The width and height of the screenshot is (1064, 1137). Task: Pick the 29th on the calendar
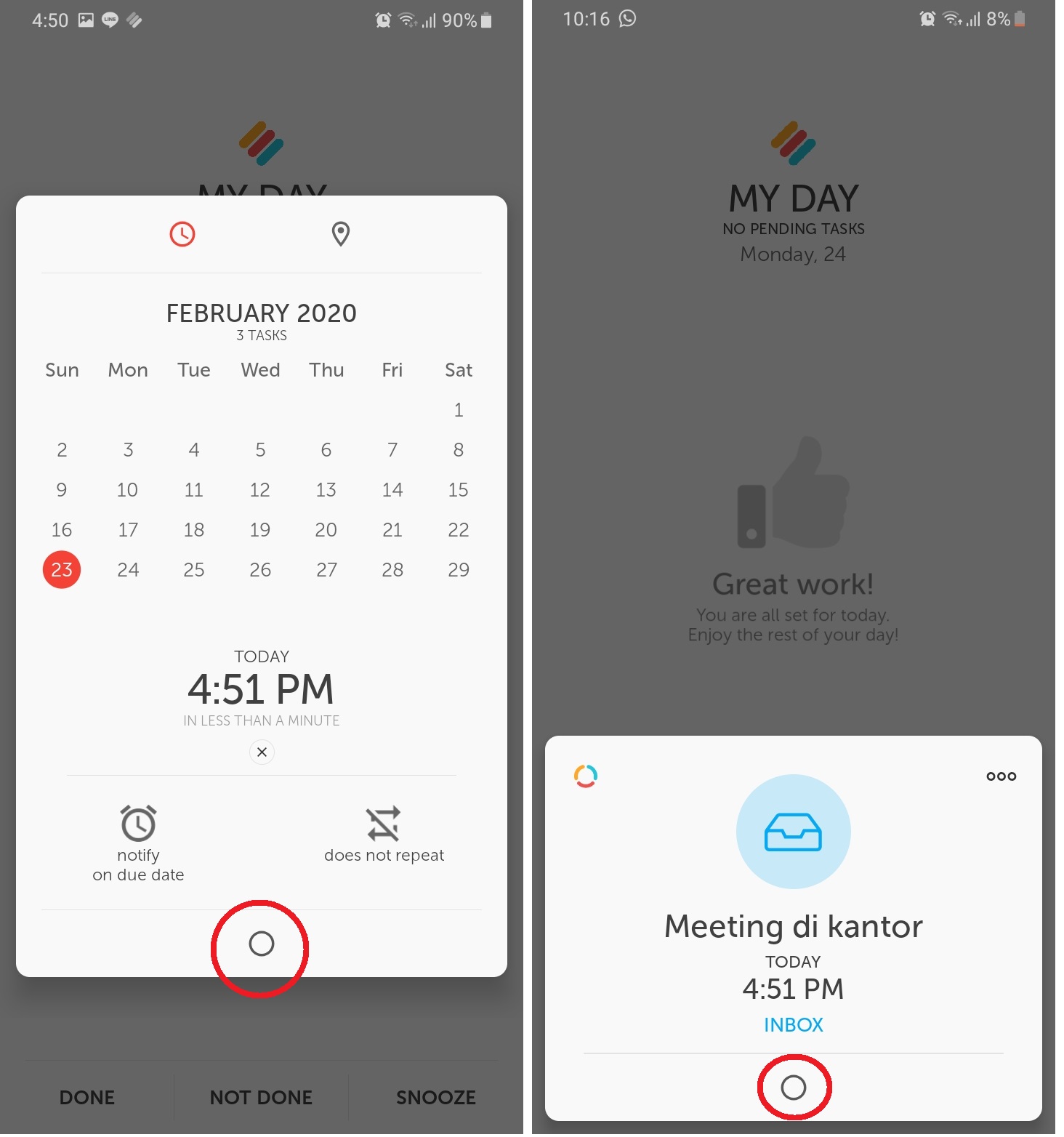(458, 569)
